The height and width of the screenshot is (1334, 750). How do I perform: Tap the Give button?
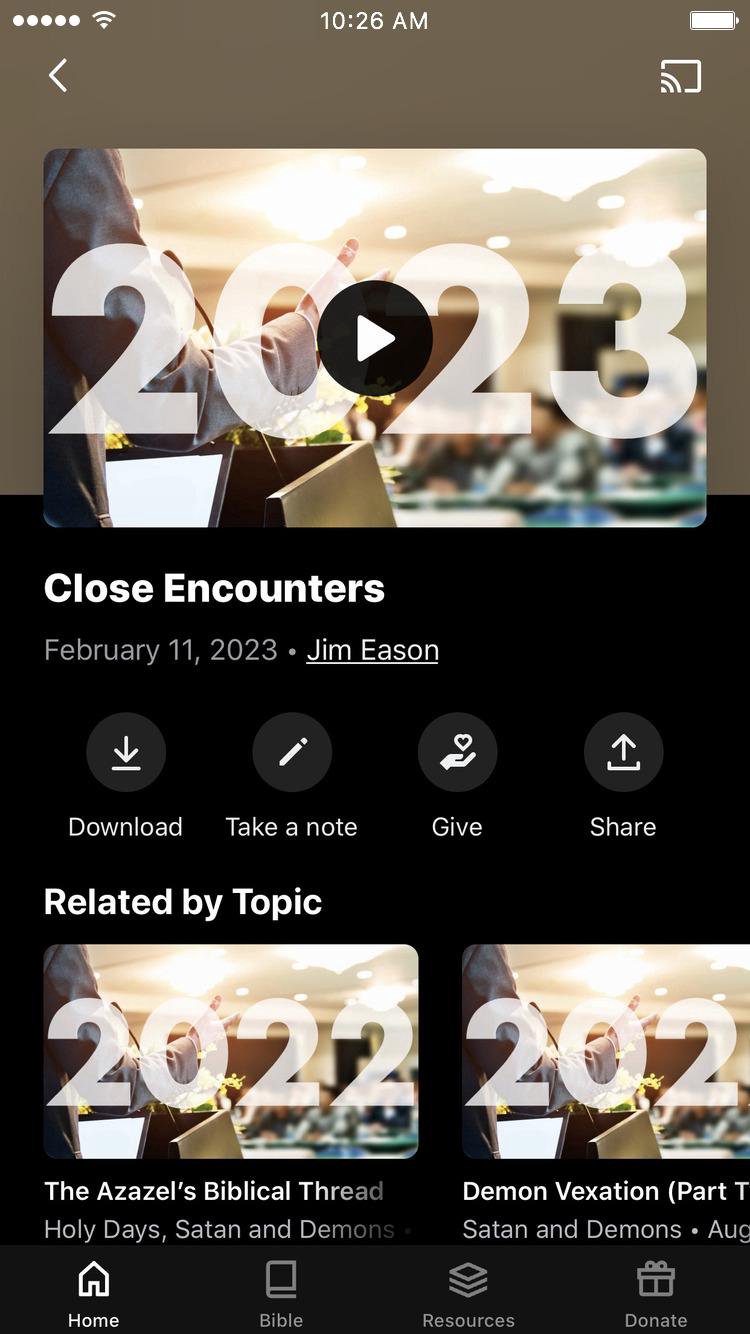[457, 753]
